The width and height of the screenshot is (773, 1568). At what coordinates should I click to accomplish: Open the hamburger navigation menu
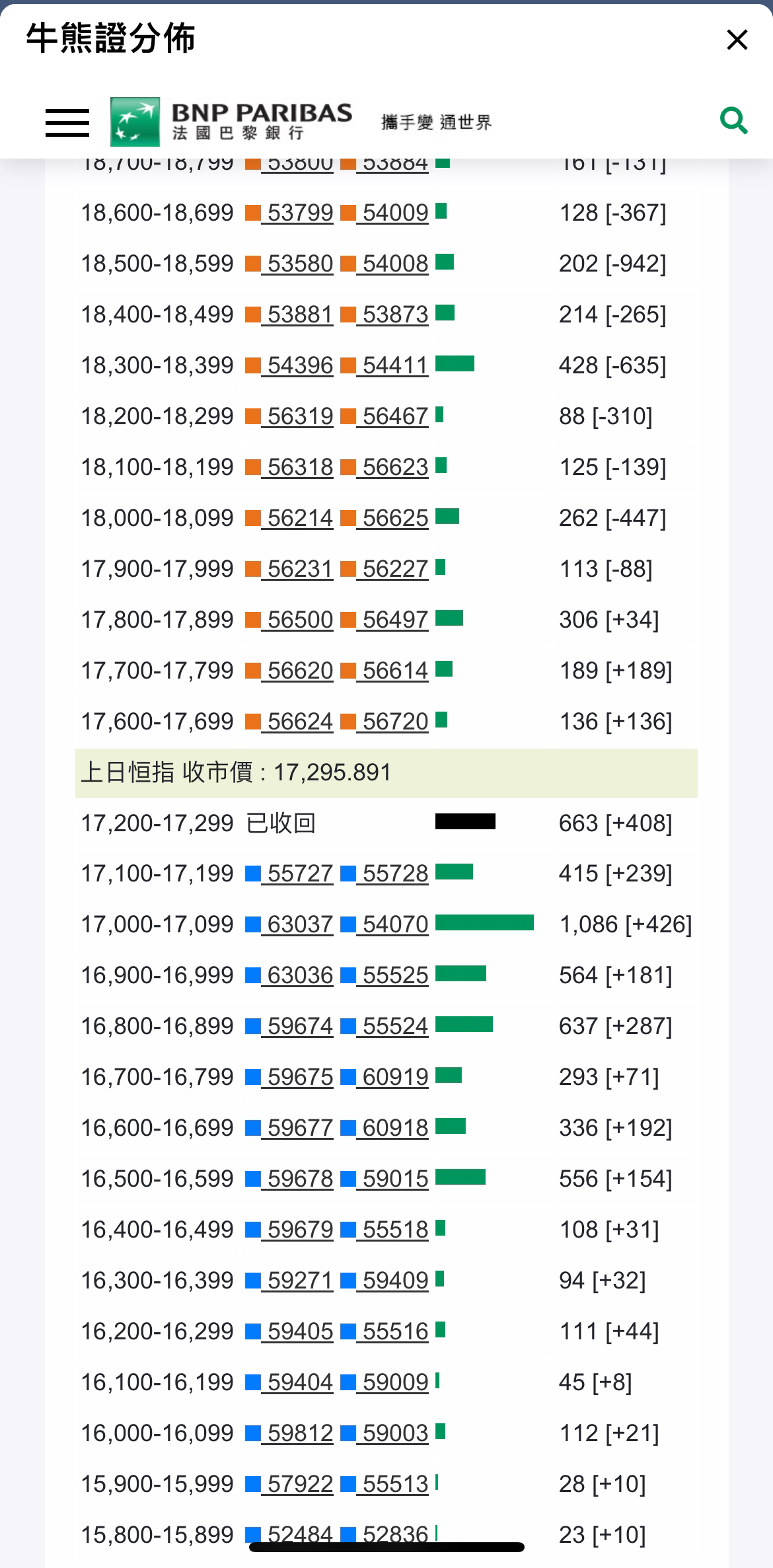pos(66,122)
